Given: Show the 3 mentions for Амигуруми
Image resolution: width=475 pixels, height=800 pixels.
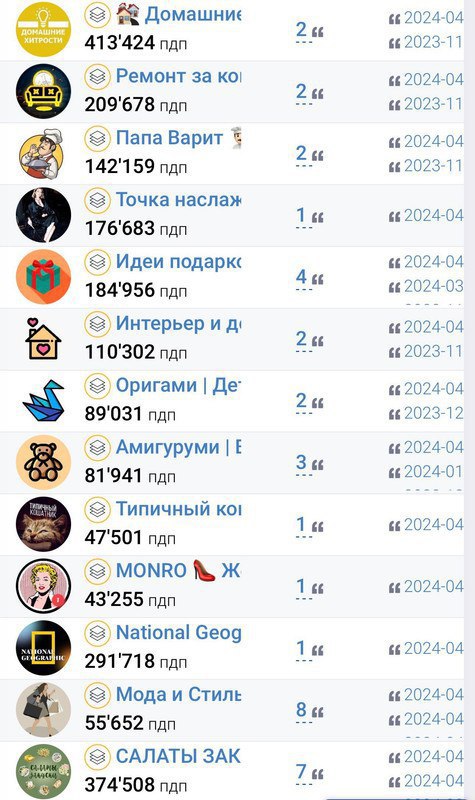Looking at the screenshot, I should [309, 464].
